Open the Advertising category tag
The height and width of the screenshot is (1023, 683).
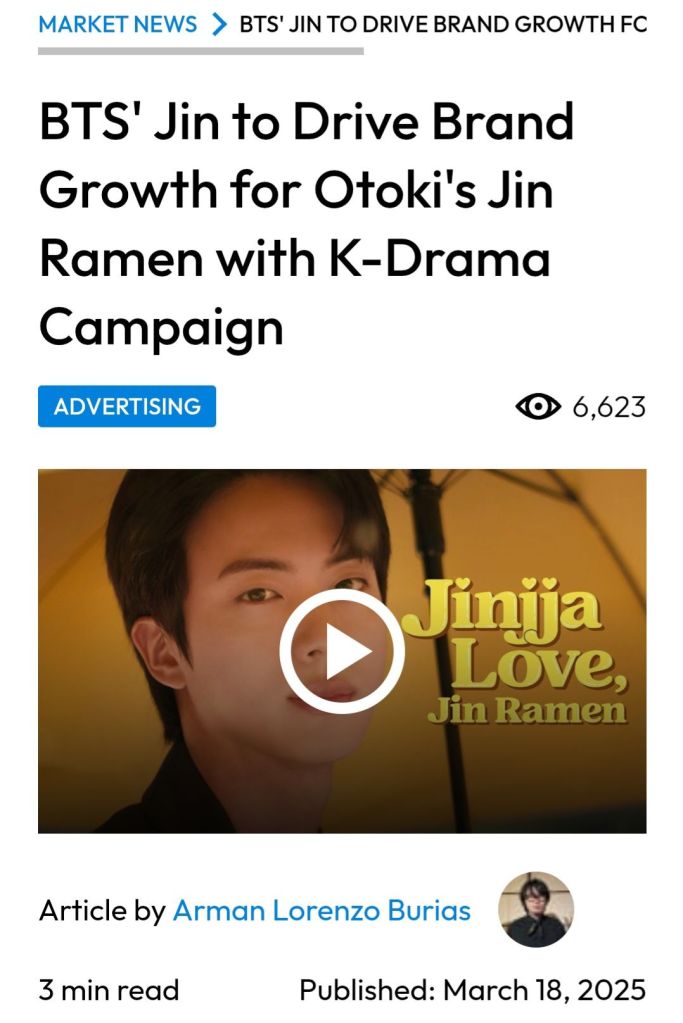click(127, 406)
